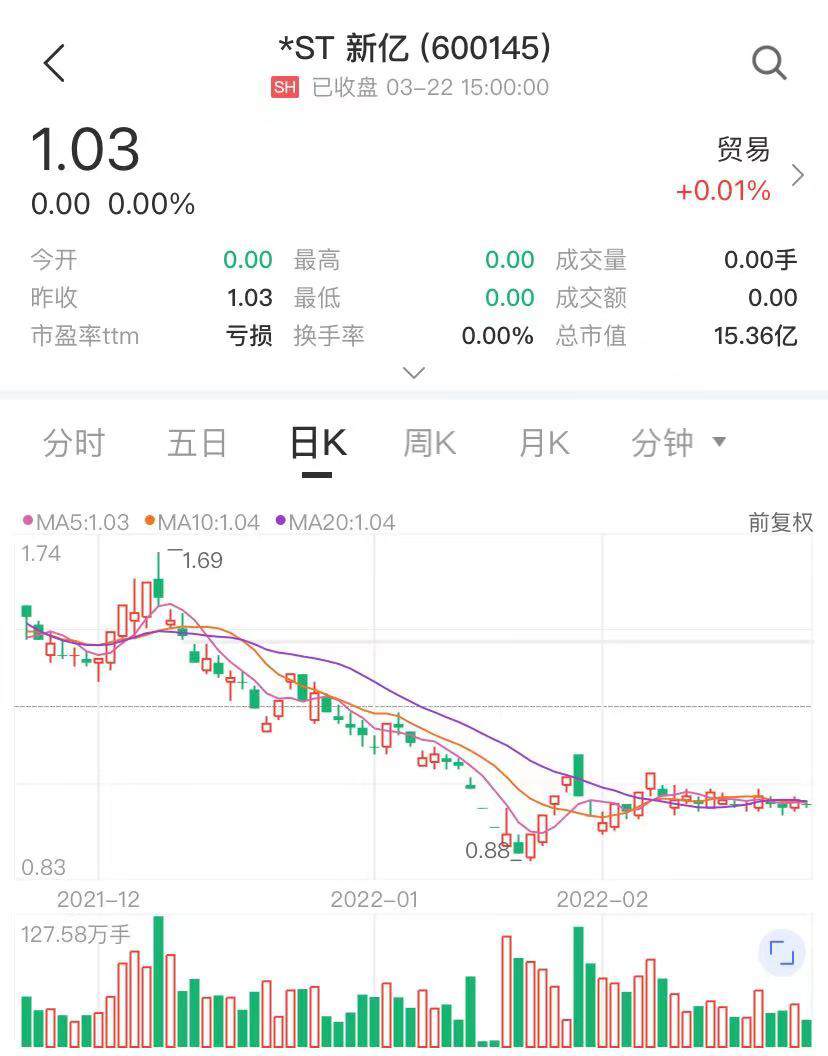Switch to the 五日 chart tab
Screen dimensions: 828x1056
pos(197,443)
